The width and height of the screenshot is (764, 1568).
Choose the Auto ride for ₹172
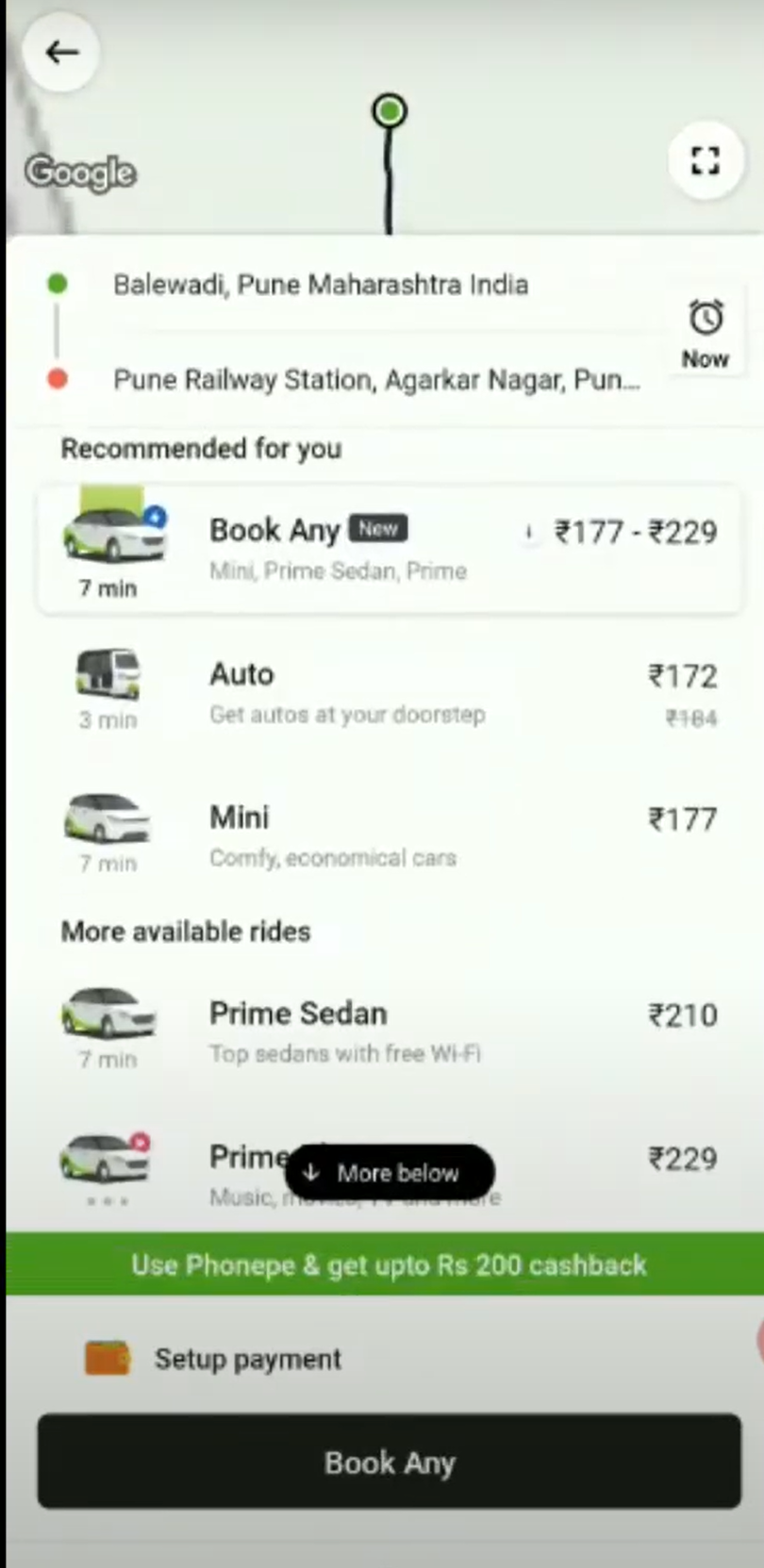coord(389,693)
